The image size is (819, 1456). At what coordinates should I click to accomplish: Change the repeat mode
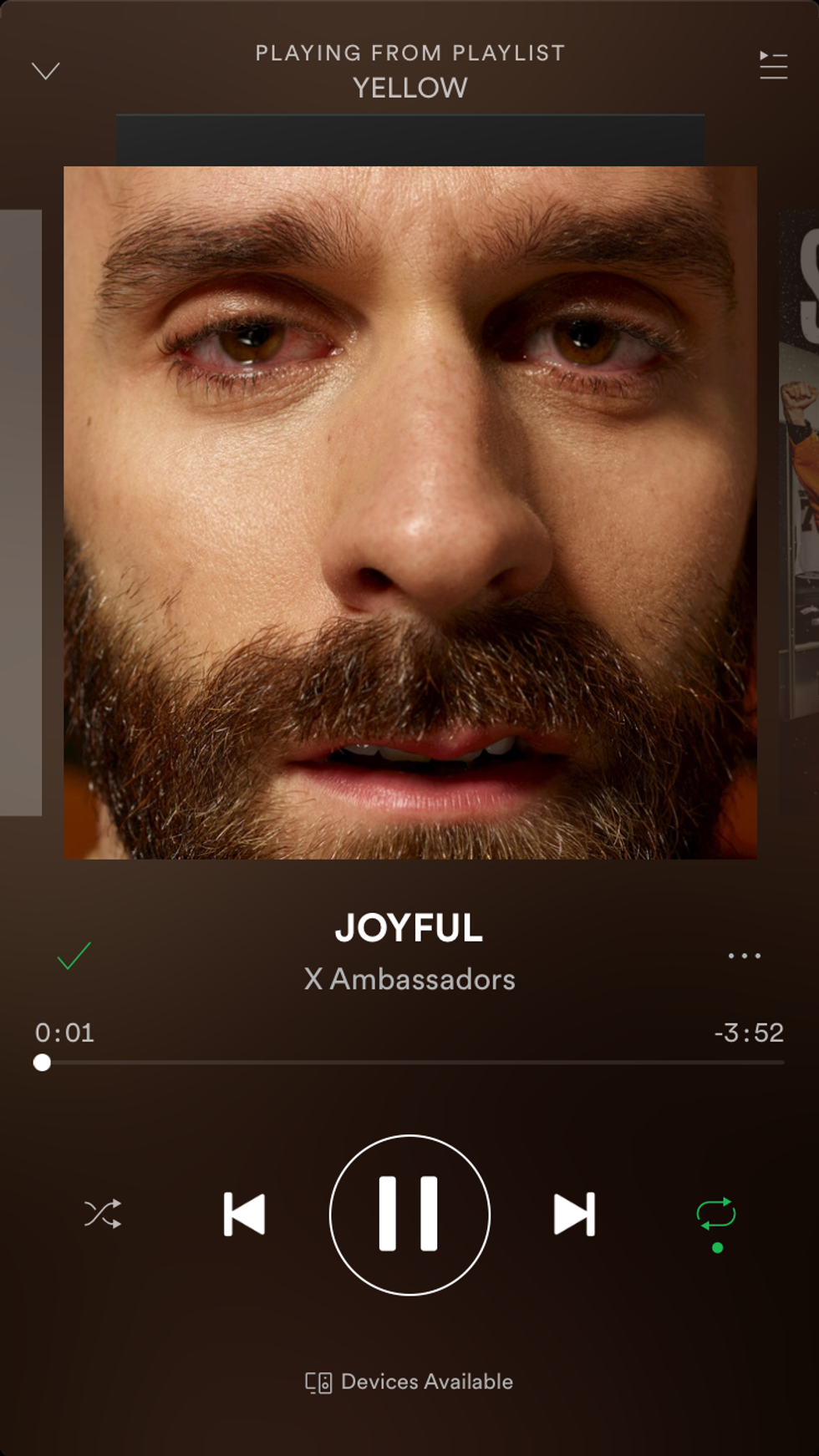click(x=716, y=1214)
